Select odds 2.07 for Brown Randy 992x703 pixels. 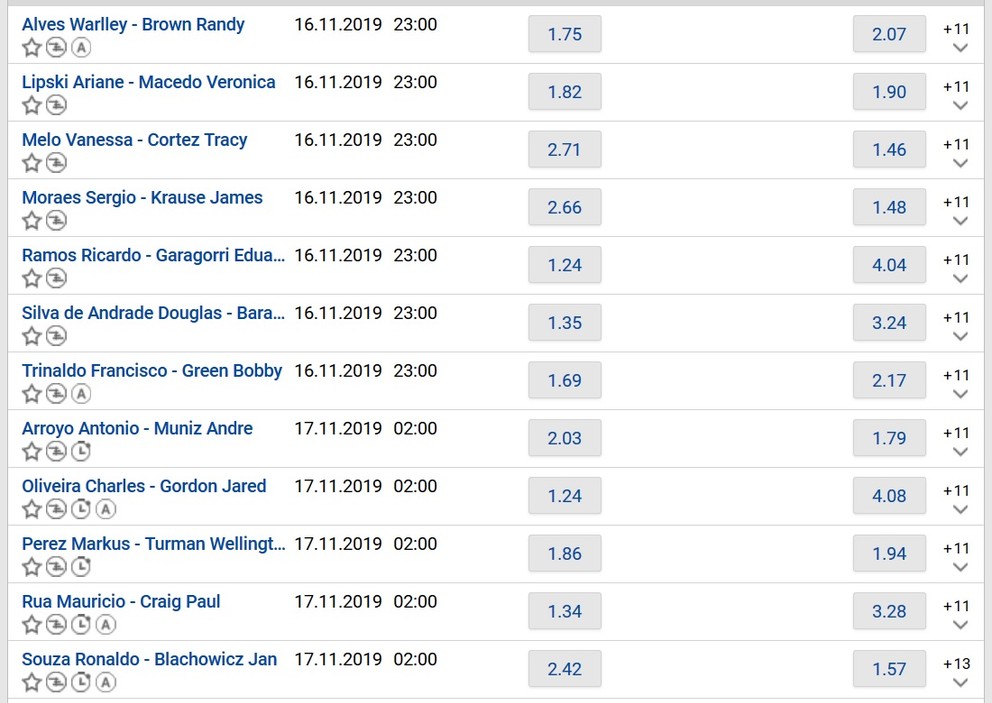click(889, 34)
